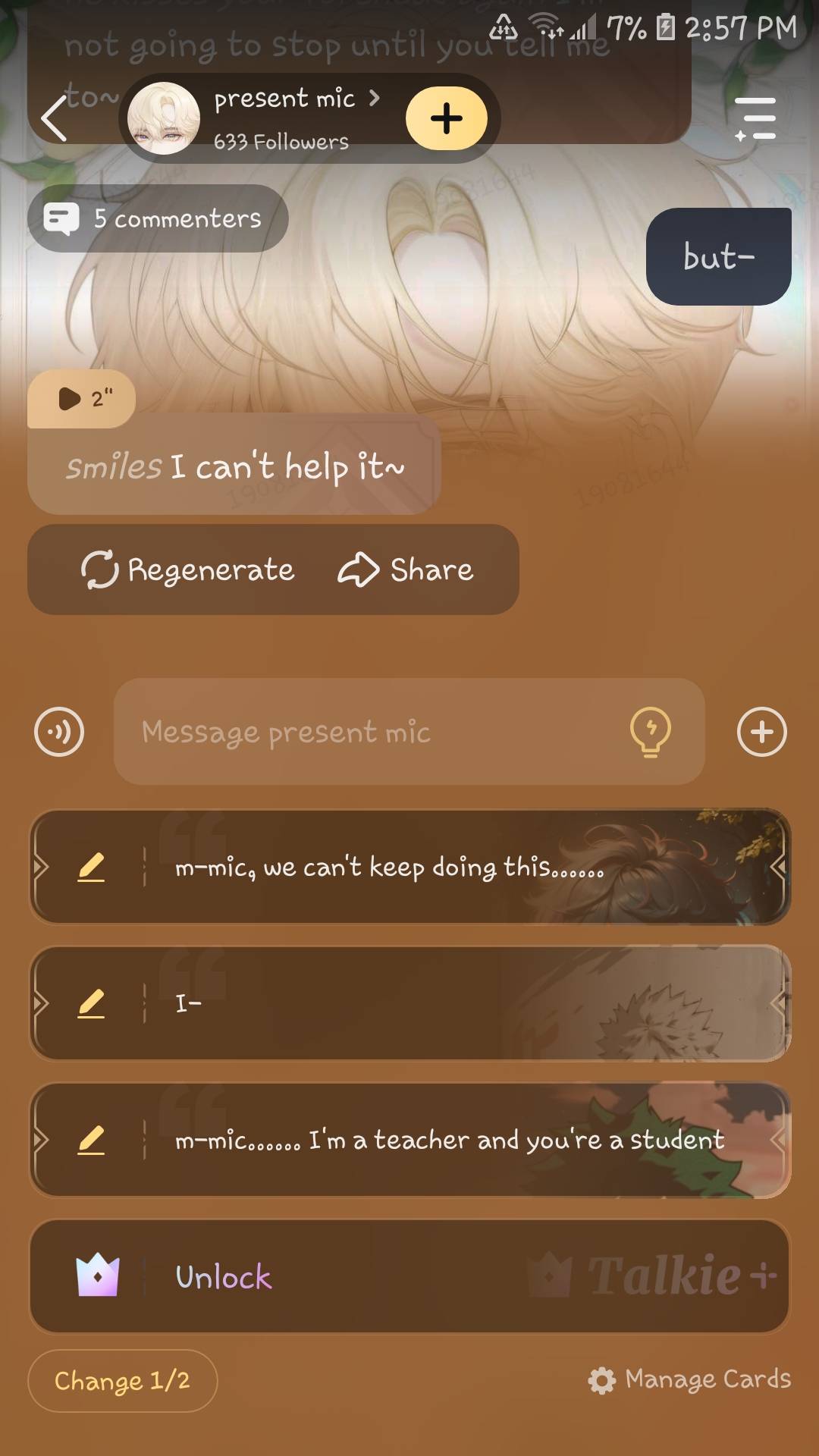Start voice input beside the message field

(59, 732)
